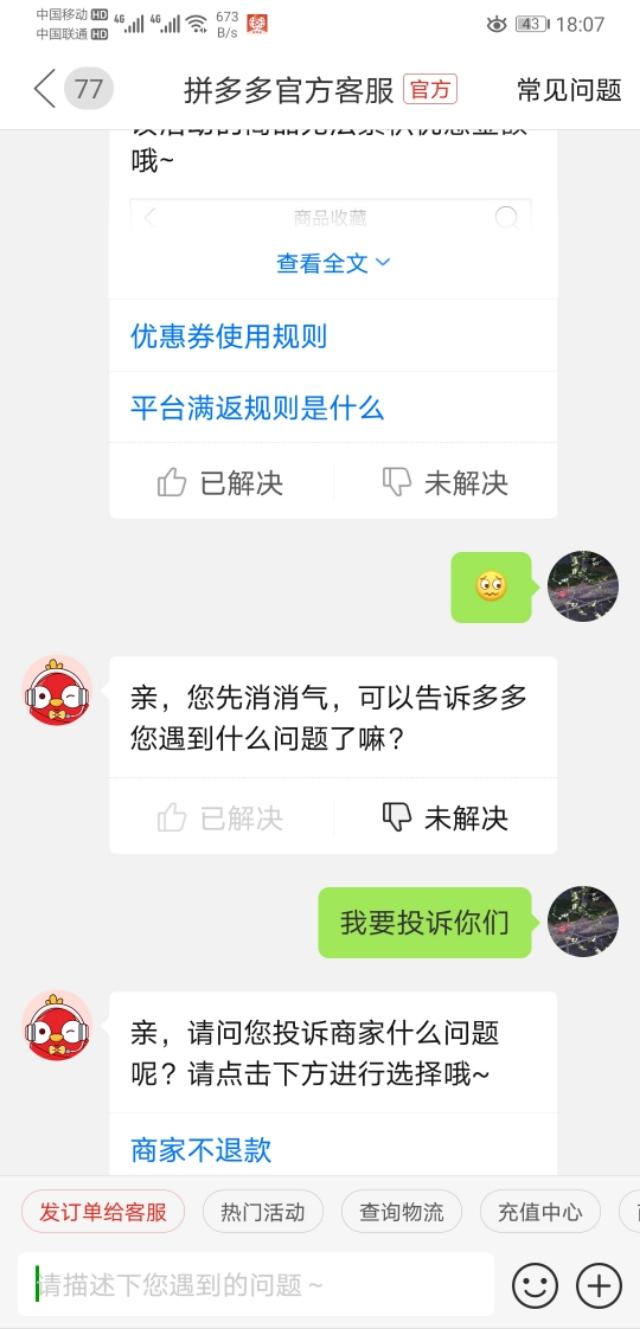Open 优惠券使用规则 link
Viewport: 640px width, 1329px height.
tap(229, 336)
